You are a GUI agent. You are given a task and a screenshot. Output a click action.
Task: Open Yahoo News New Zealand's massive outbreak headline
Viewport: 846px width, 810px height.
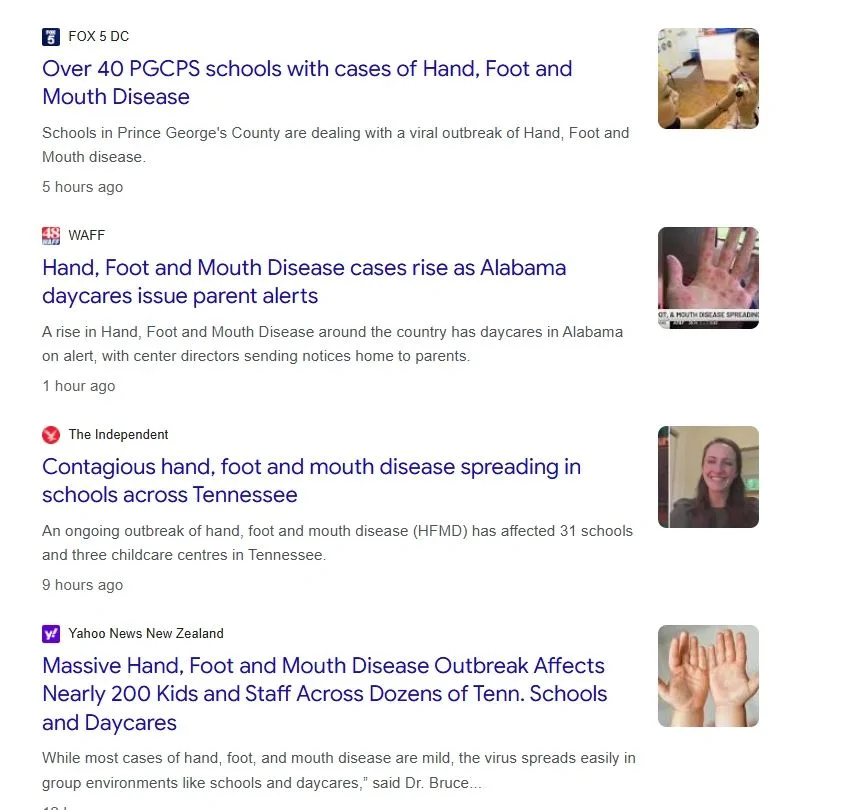coord(324,694)
